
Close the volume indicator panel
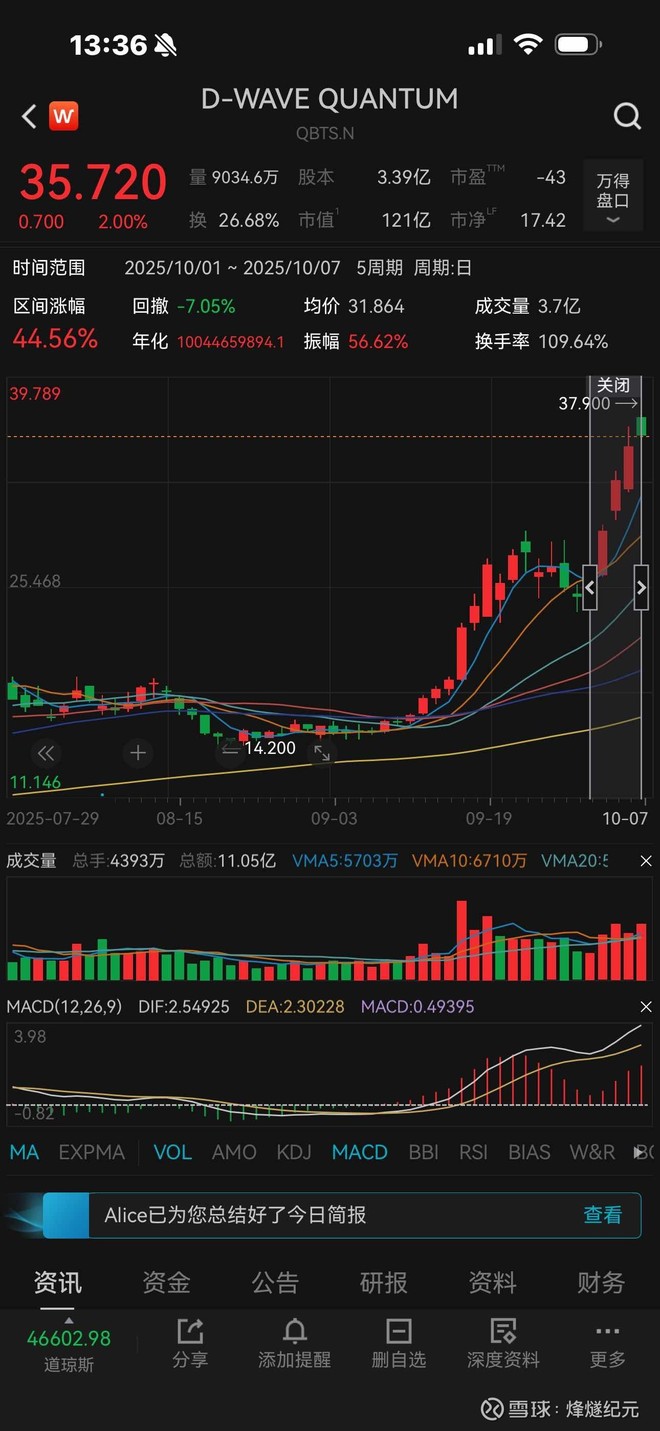645,861
